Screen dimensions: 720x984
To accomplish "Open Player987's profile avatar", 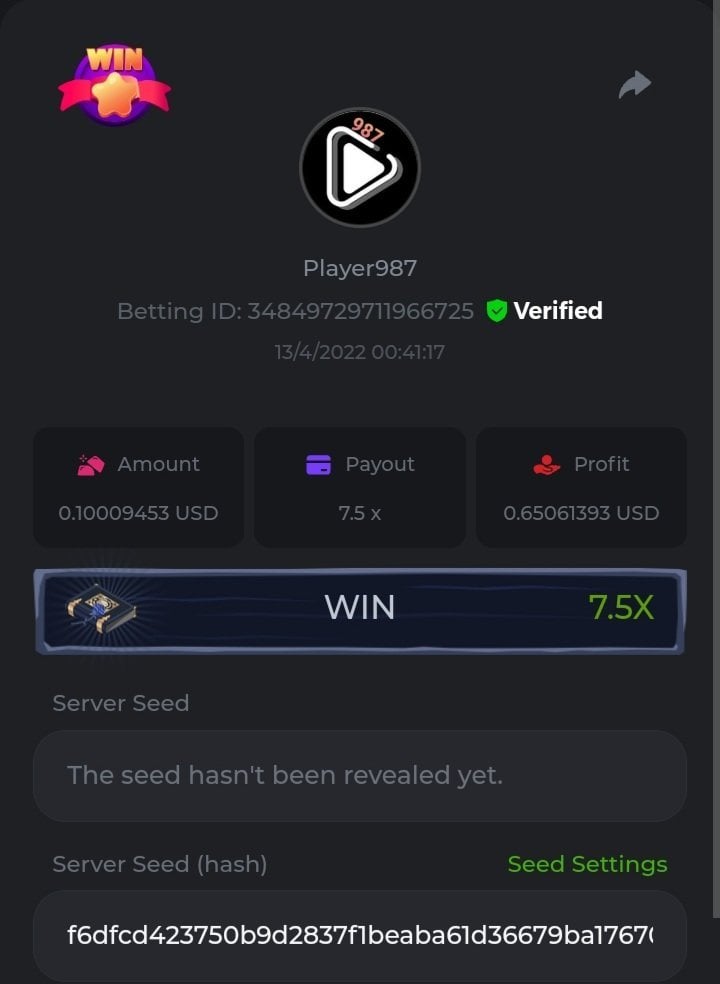I will [360, 168].
